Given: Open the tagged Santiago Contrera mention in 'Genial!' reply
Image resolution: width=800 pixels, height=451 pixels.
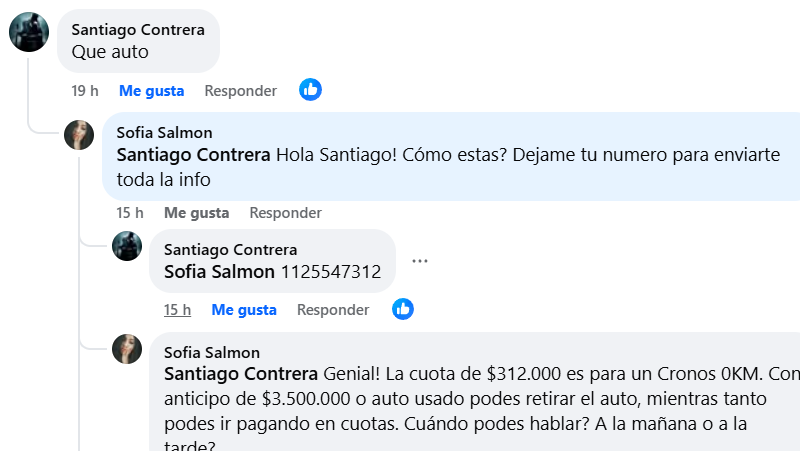Looking at the screenshot, I should point(240,375).
